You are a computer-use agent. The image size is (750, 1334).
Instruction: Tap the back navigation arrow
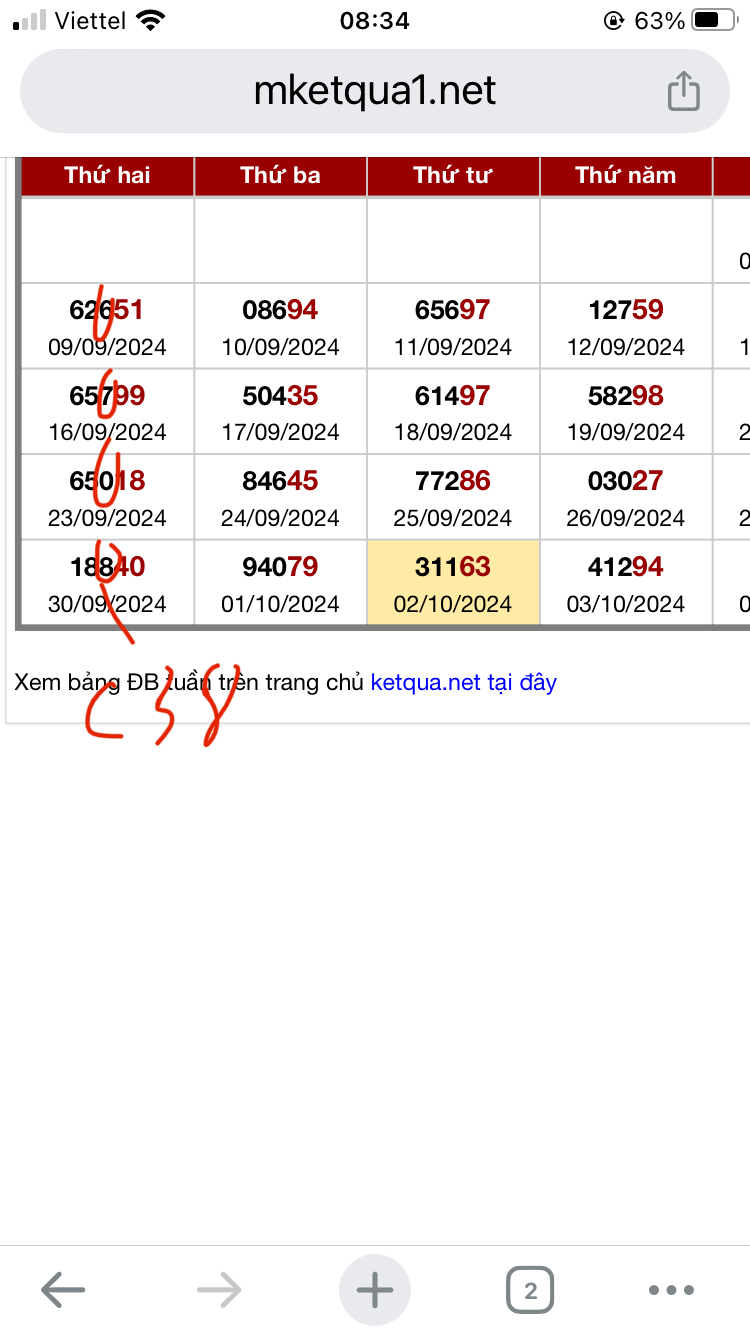[62, 1289]
